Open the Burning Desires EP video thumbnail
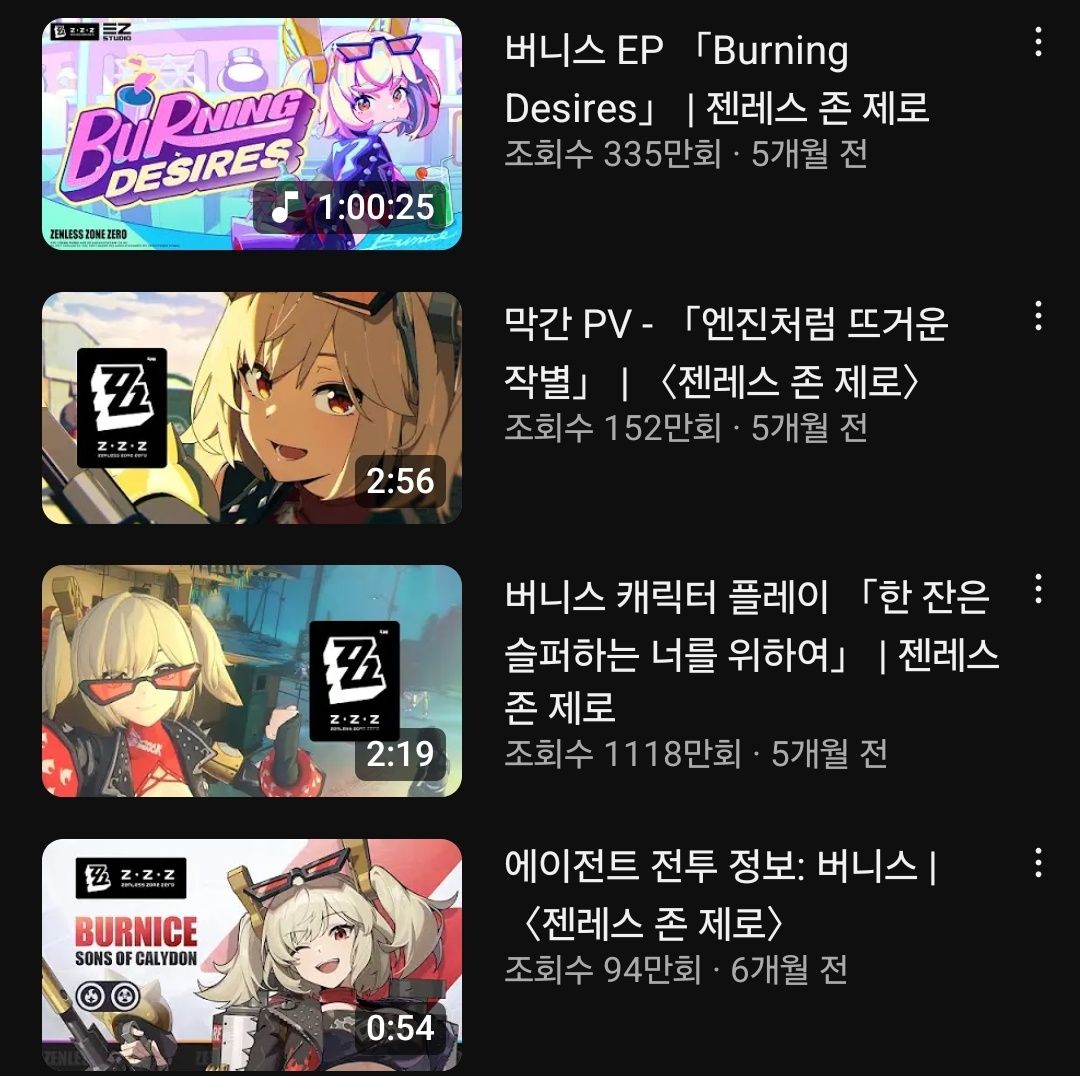 (x=251, y=133)
